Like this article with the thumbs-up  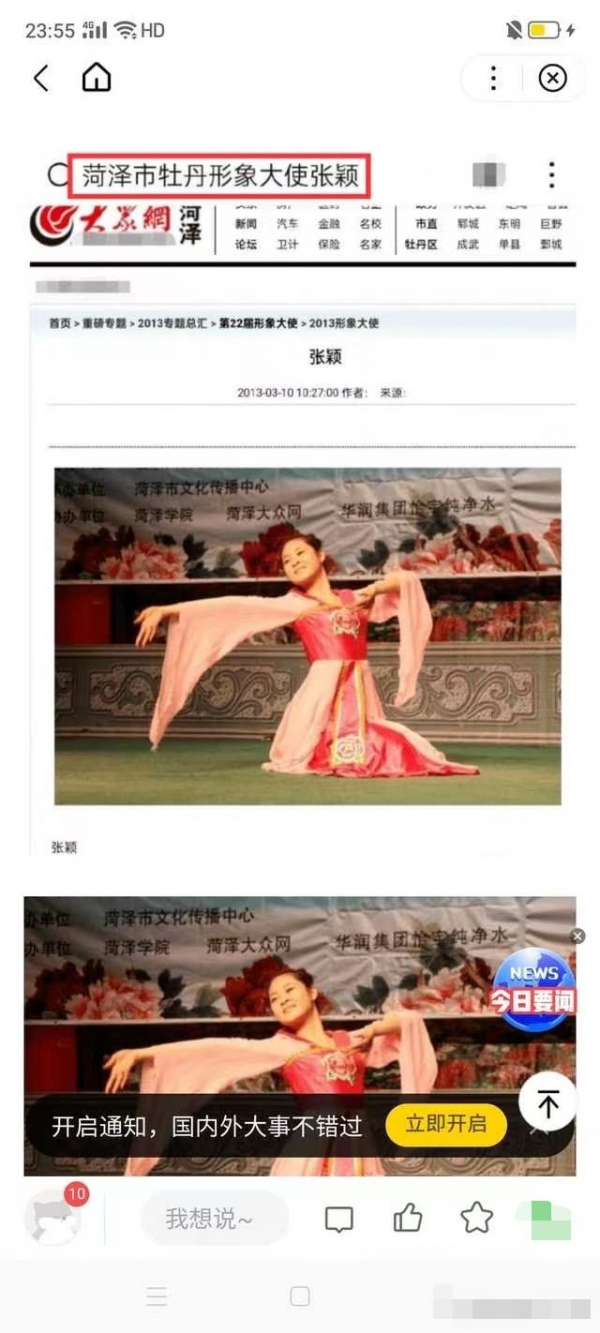coord(407,1218)
